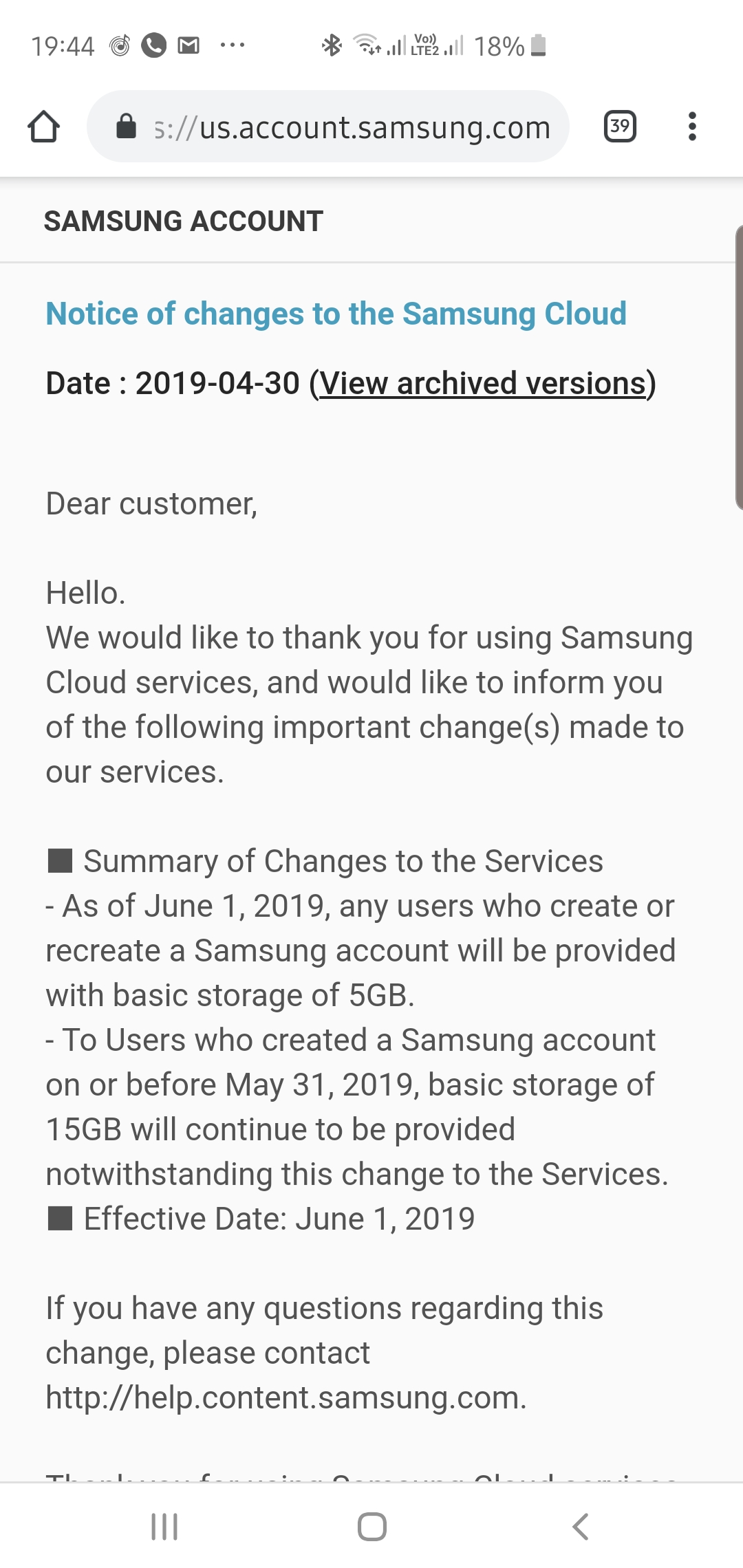Go to the browser home page

(x=43, y=127)
